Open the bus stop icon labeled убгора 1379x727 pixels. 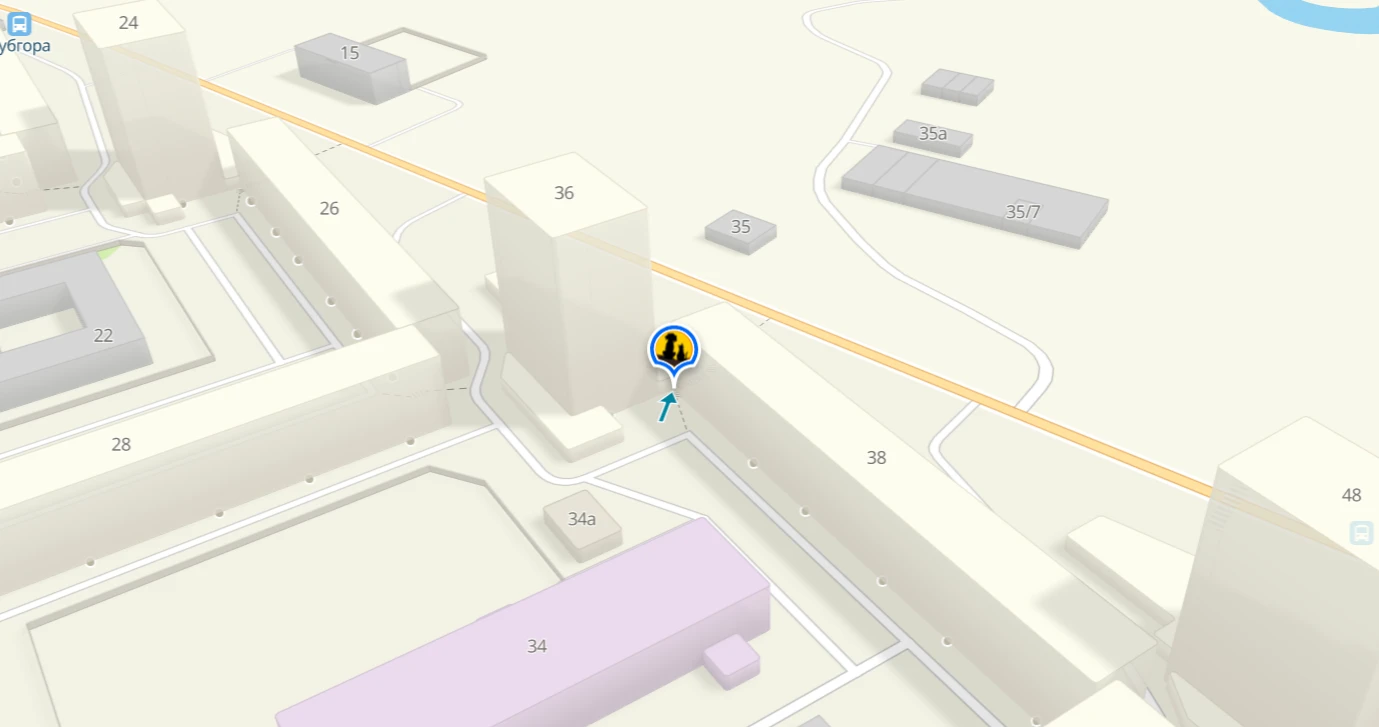19,22
